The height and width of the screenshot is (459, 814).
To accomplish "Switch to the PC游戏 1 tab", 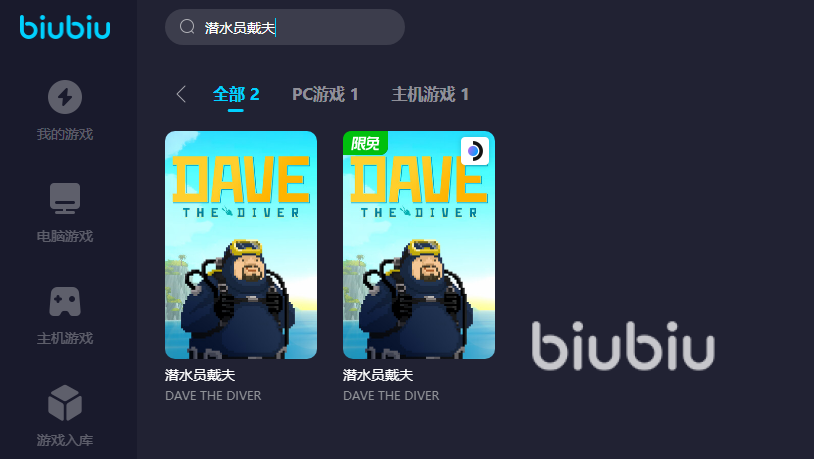I will tap(325, 94).
